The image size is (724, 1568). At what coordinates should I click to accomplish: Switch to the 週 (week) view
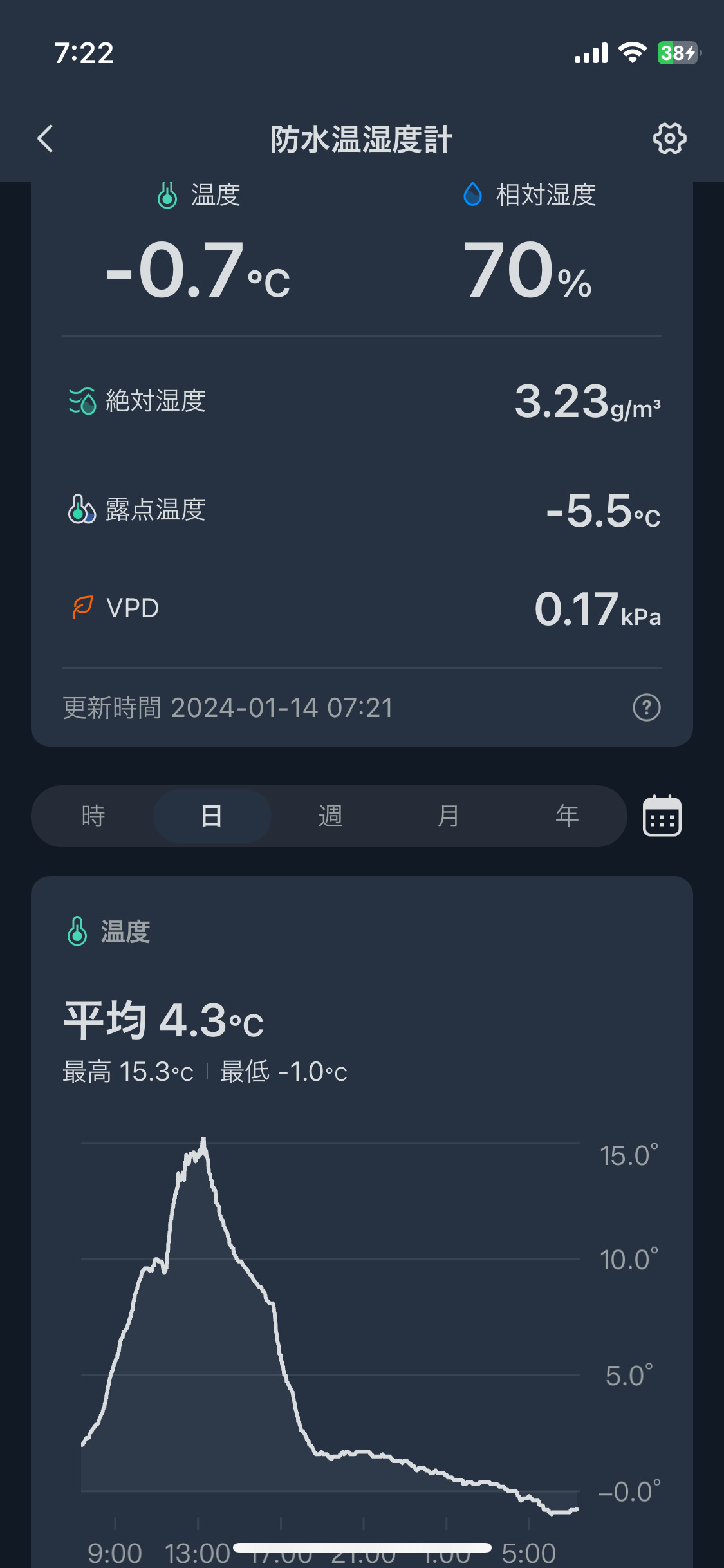[x=330, y=816]
